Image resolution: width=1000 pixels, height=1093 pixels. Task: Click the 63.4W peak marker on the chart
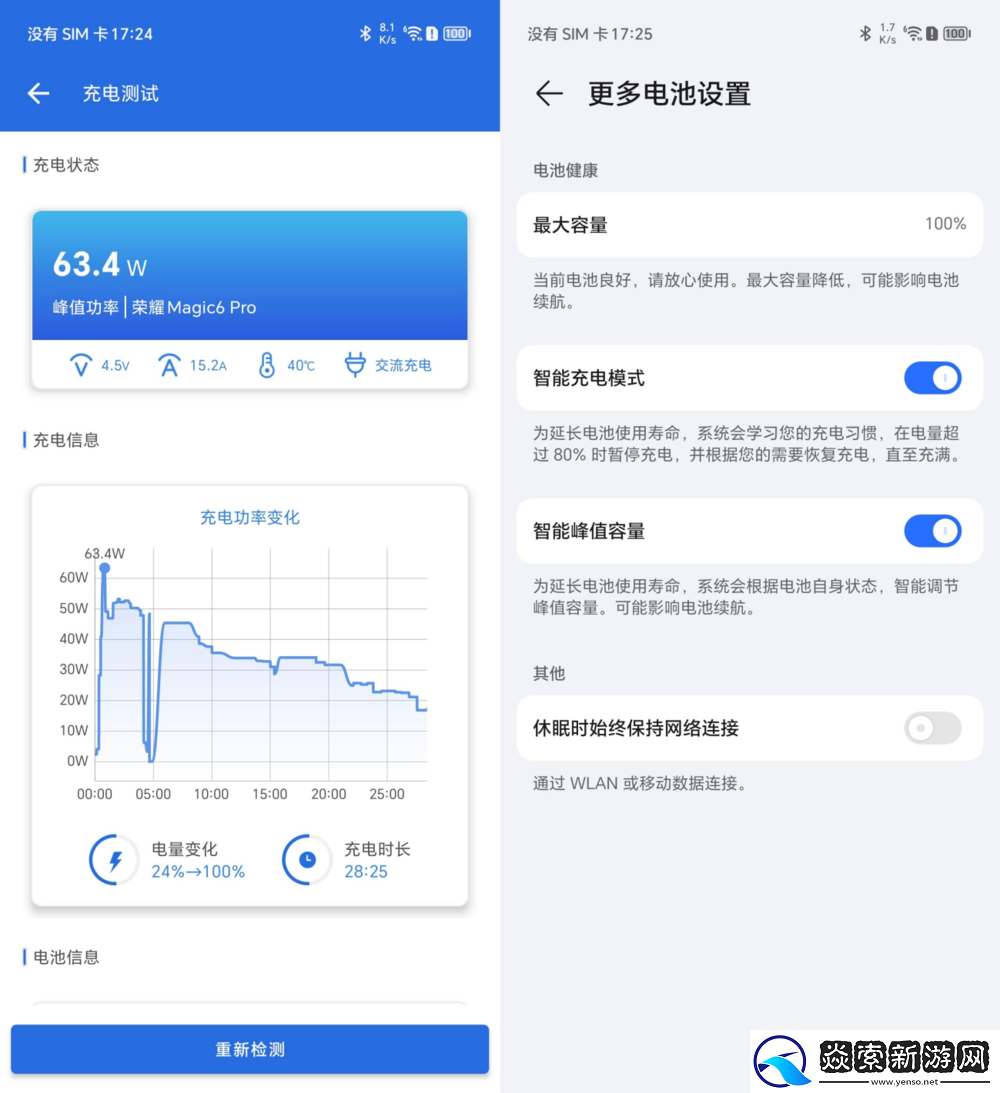(105, 565)
